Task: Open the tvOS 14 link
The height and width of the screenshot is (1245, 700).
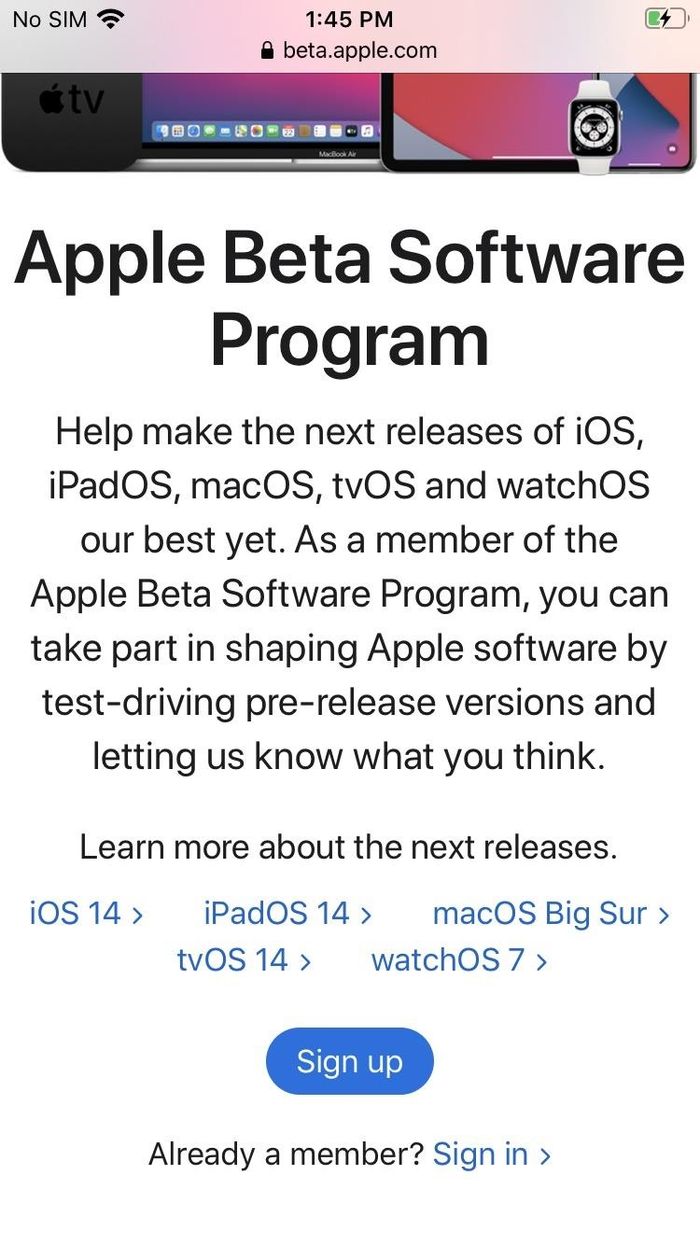Action: 244,960
